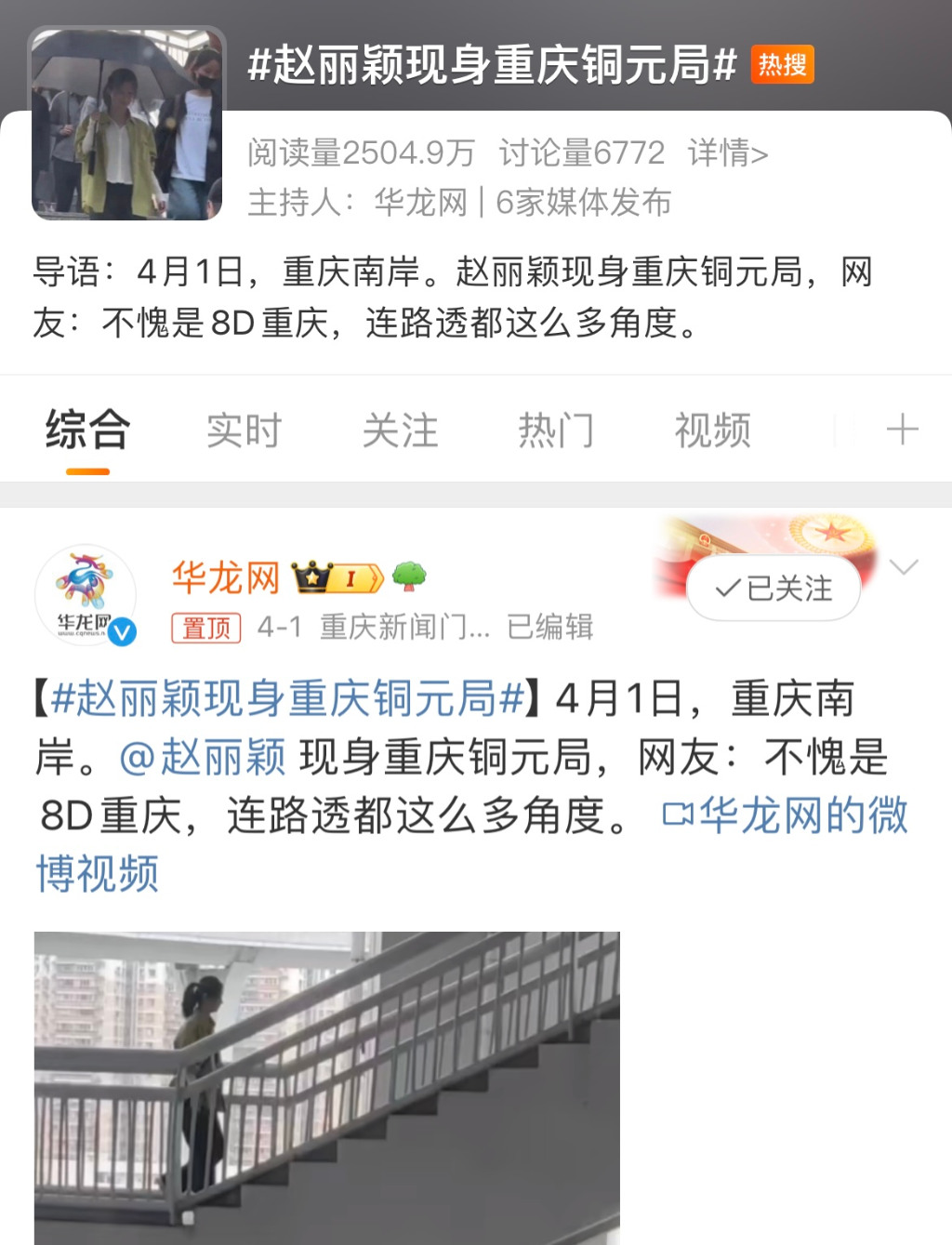Play the staircase video in the post

(327, 1088)
